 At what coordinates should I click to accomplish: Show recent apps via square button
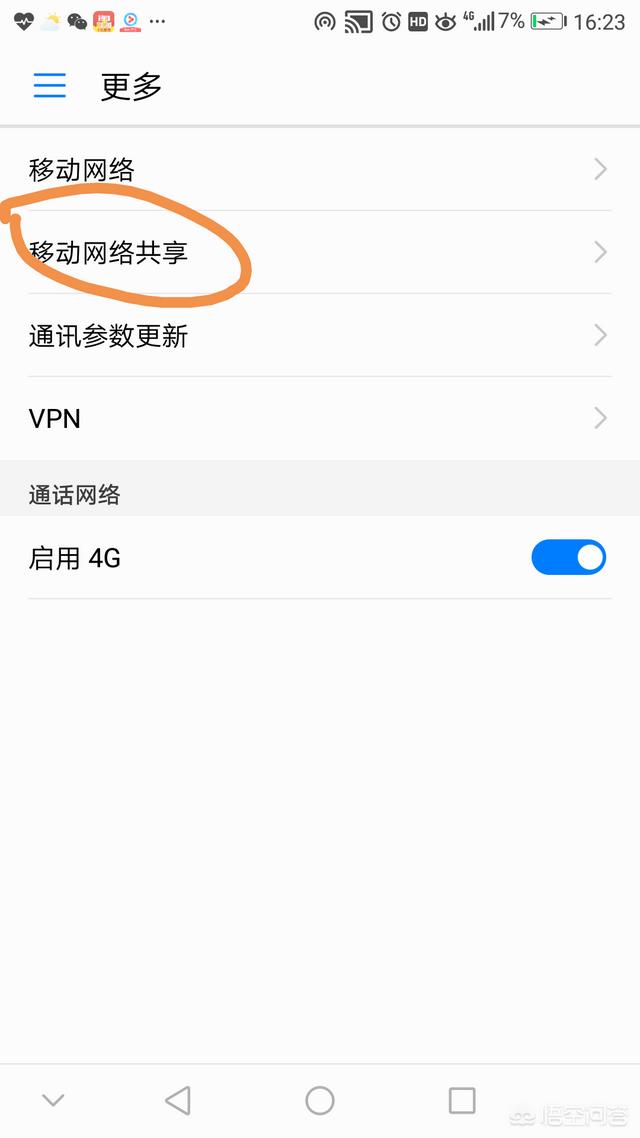point(462,1101)
